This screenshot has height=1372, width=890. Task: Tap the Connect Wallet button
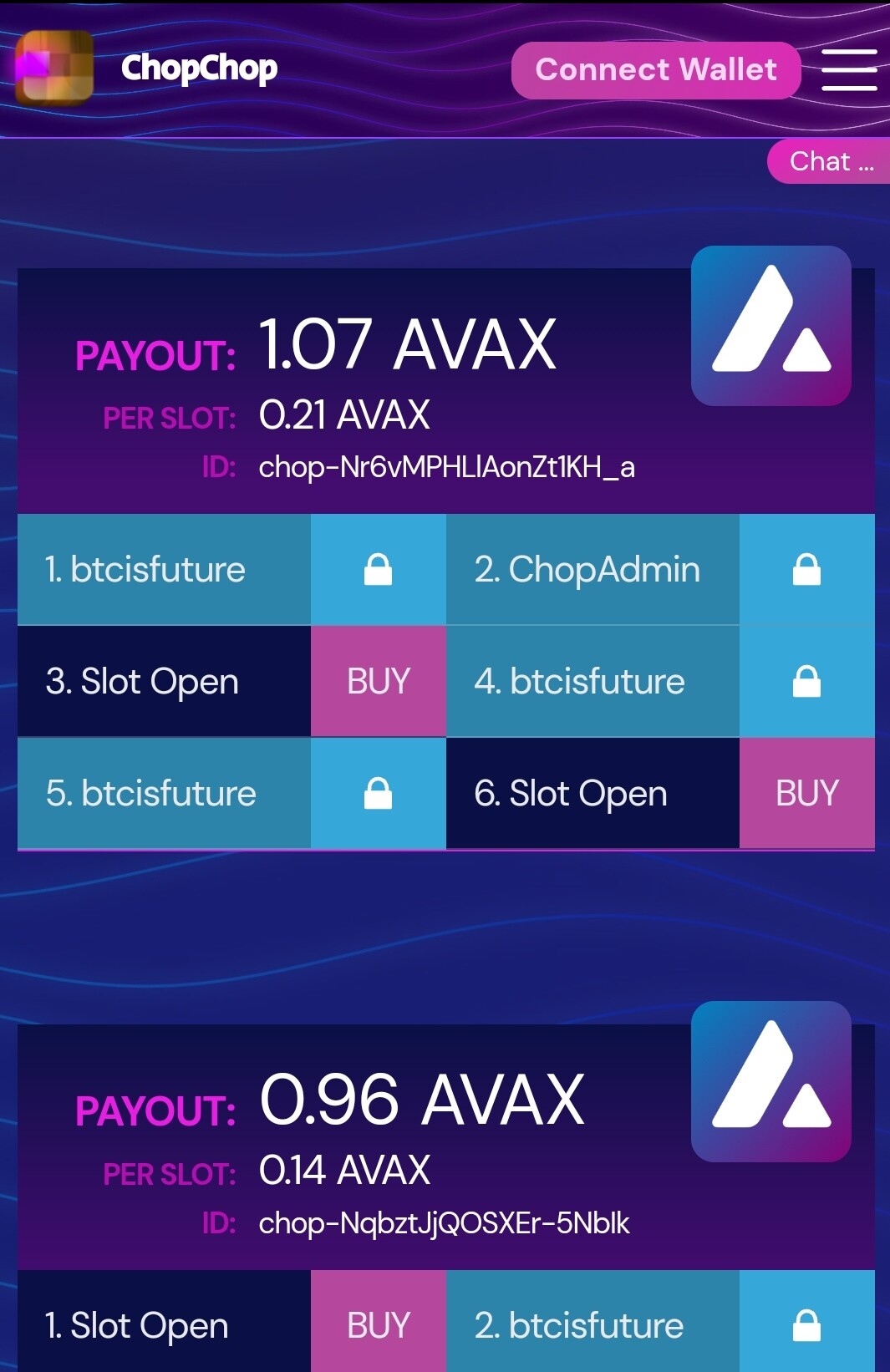[656, 70]
